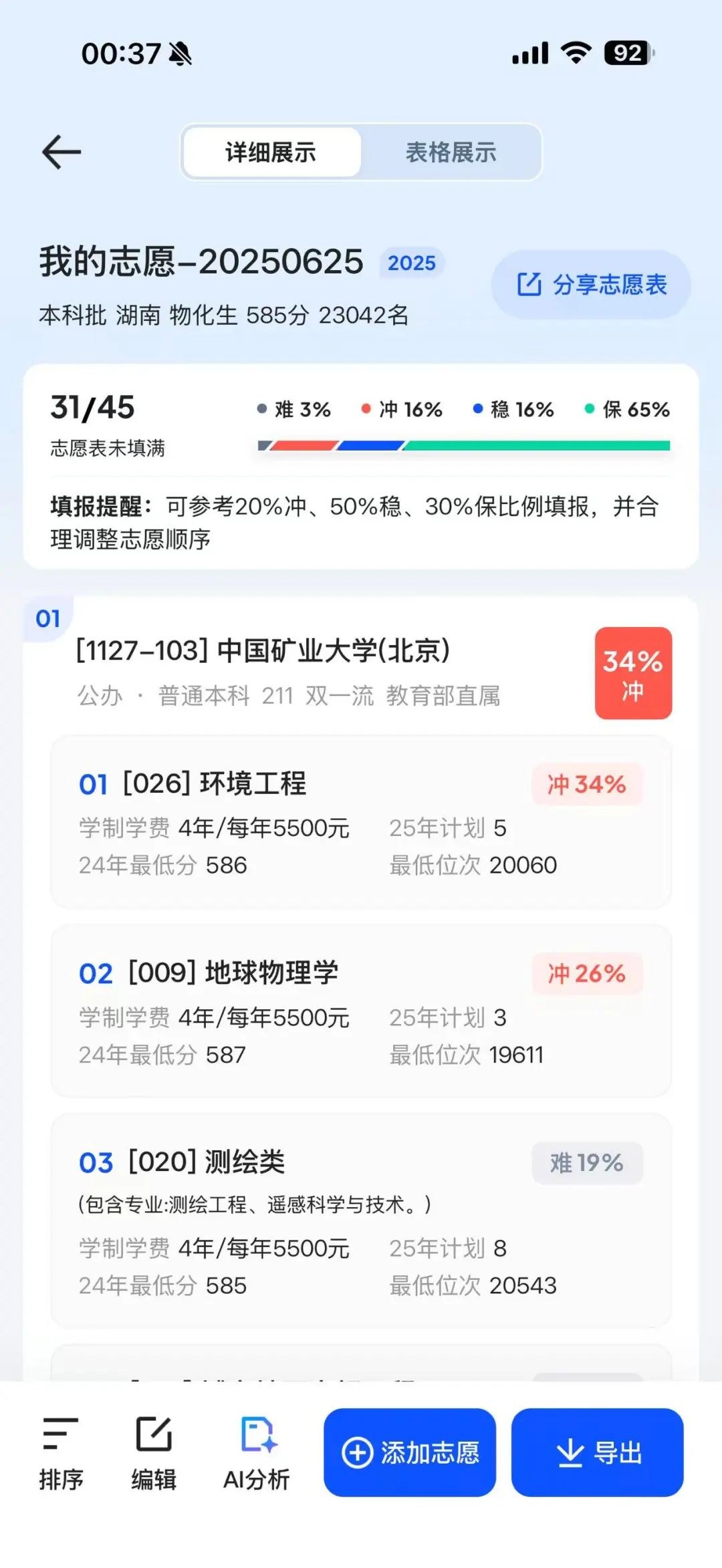The height and width of the screenshot is (1568, 722).
Task: Open the 测绘类 major card
Action: coord(361,1220)
